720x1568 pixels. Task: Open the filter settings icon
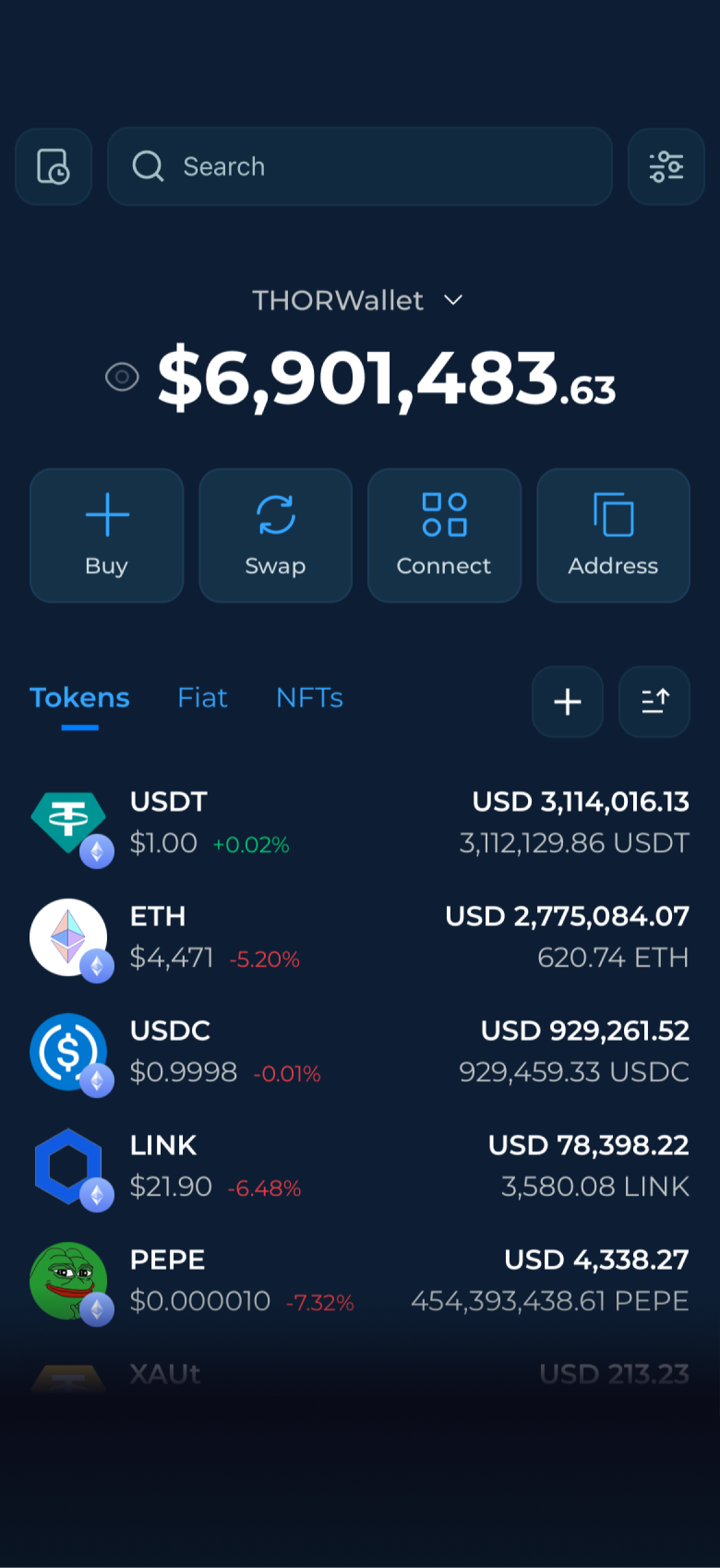(x=666, y=167)
